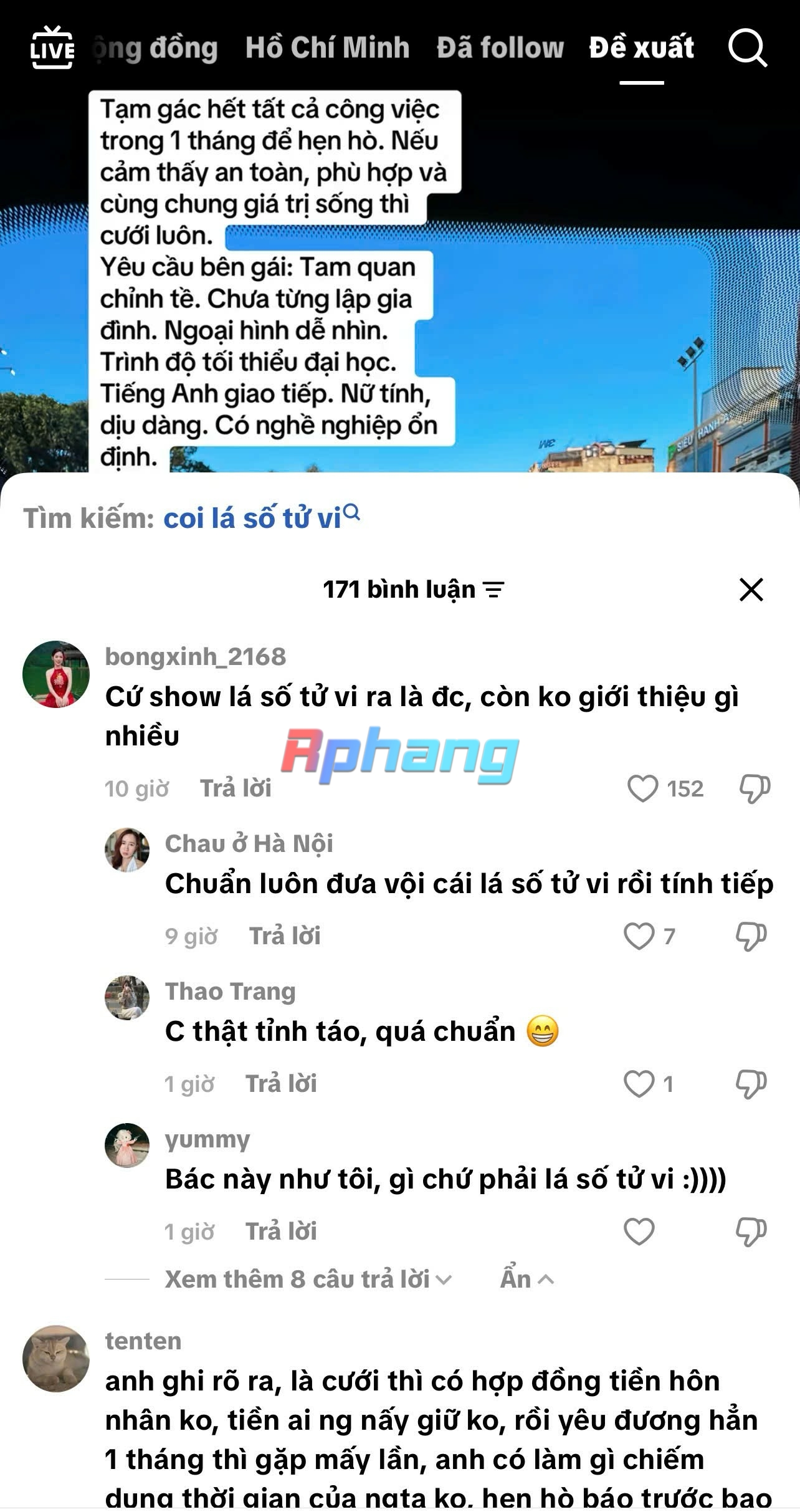Image resolution: width=800 pixels, height=1512 pixels.
Task: Like bongxinh_2168's comment
Action: [x=642, y=788]
